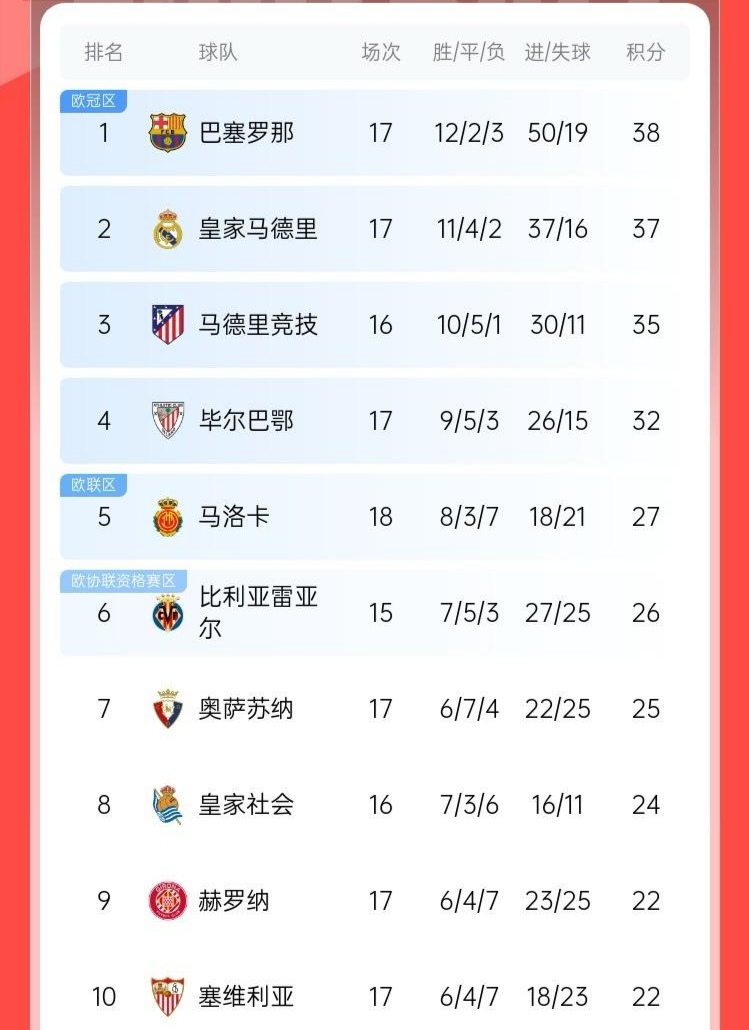Click the Mallorca club crest
The image size is (749, 1030).
pyautogui.click(x=166, y=517)
